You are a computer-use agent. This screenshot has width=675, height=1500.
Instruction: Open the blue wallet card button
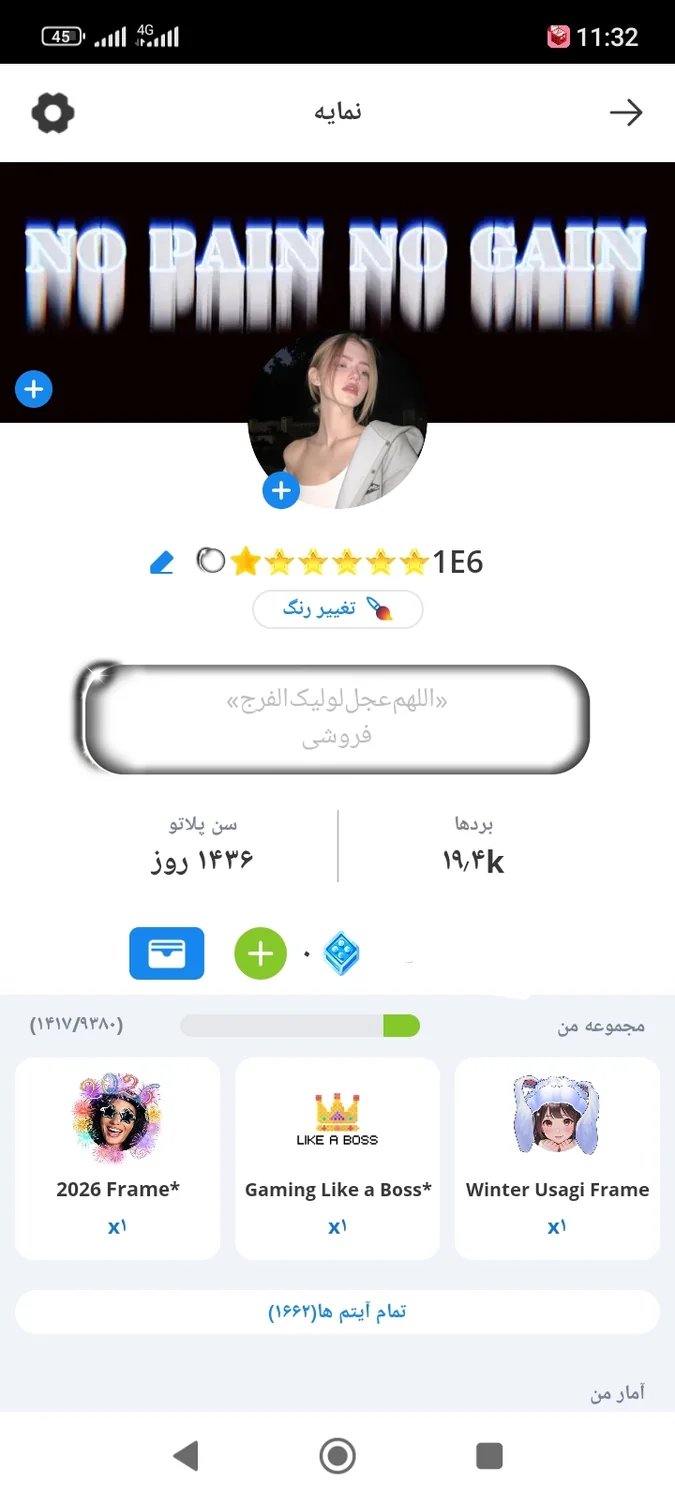[167, 954]
